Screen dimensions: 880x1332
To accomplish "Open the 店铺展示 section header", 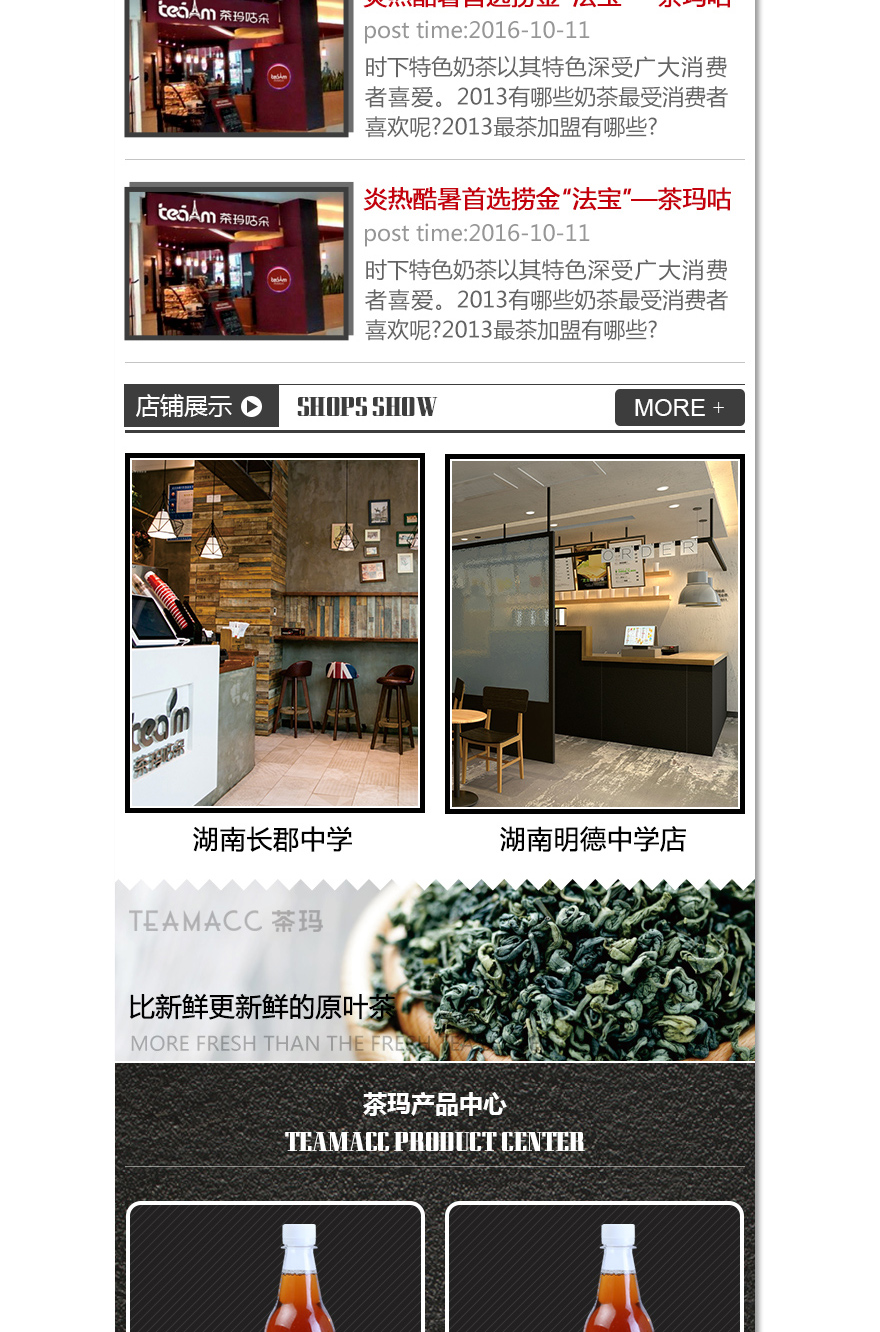I will 200,406.
